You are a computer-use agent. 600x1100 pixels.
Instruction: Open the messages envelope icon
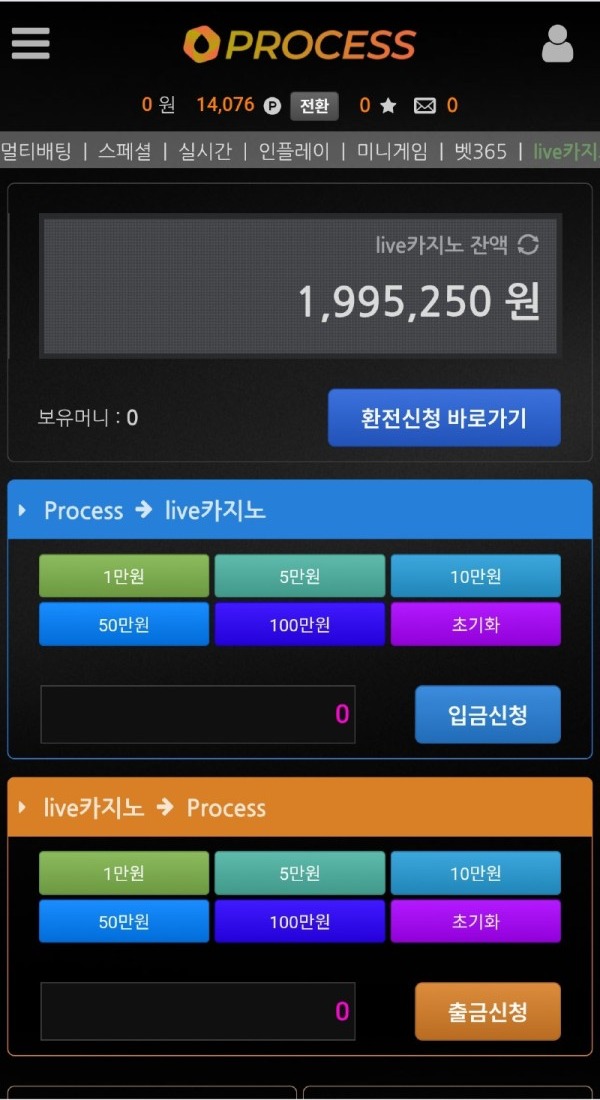(x=425, y=106)
